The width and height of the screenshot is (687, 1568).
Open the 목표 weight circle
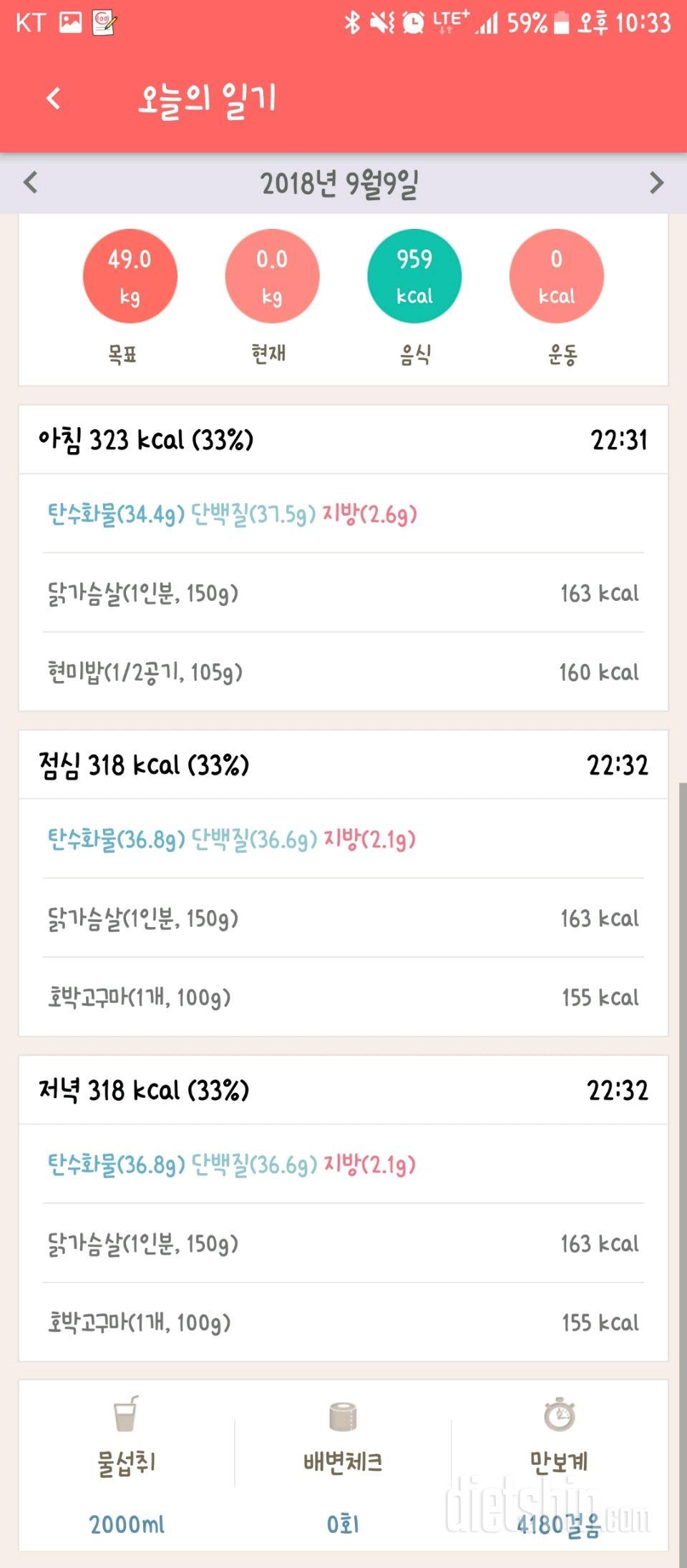click(x=130, y=276)
